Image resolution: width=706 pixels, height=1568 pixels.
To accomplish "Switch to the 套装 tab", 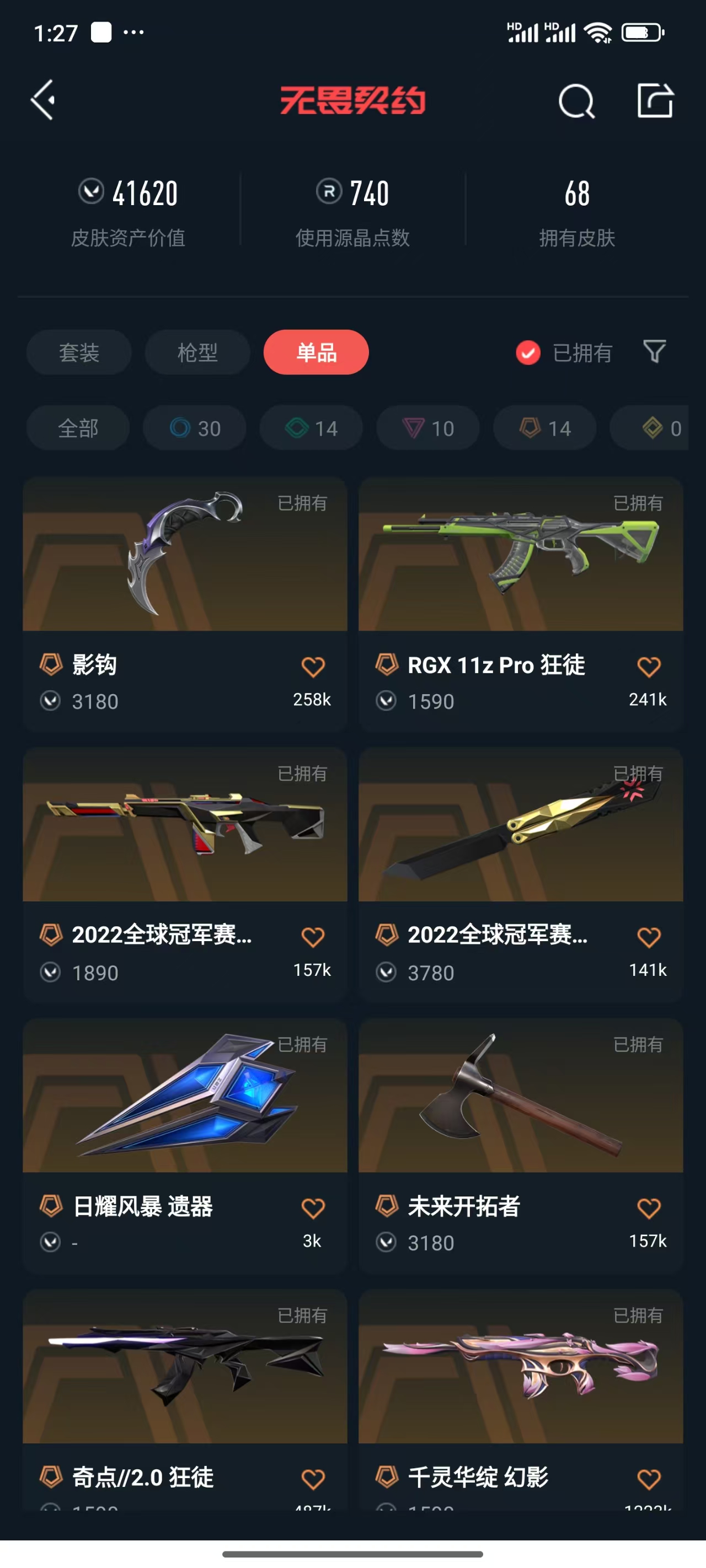I will pyautogui.click(x=78, y=352).
